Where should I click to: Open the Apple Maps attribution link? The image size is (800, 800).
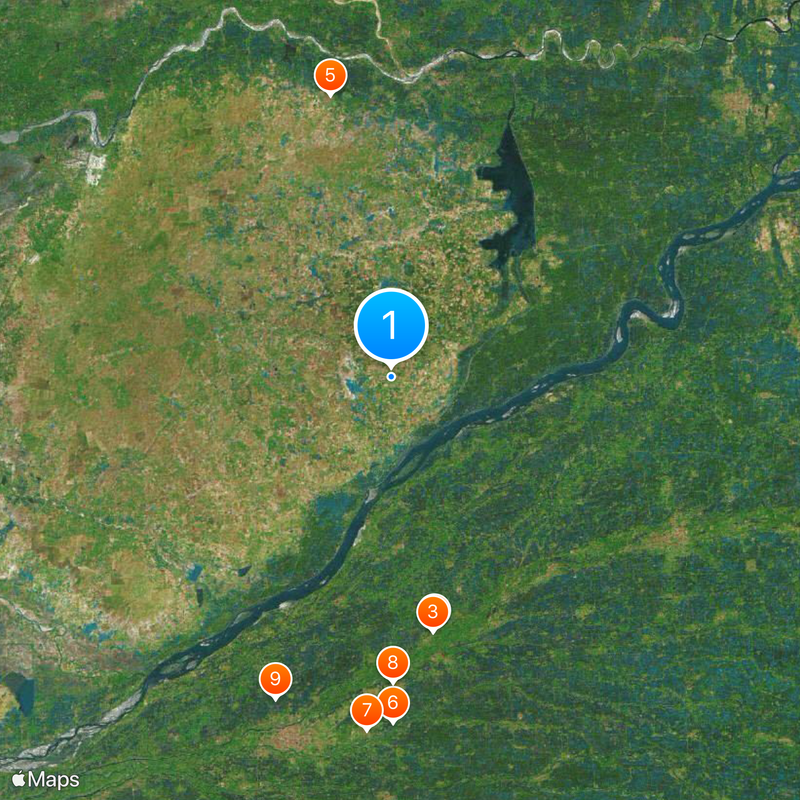(x=45, y=778)
